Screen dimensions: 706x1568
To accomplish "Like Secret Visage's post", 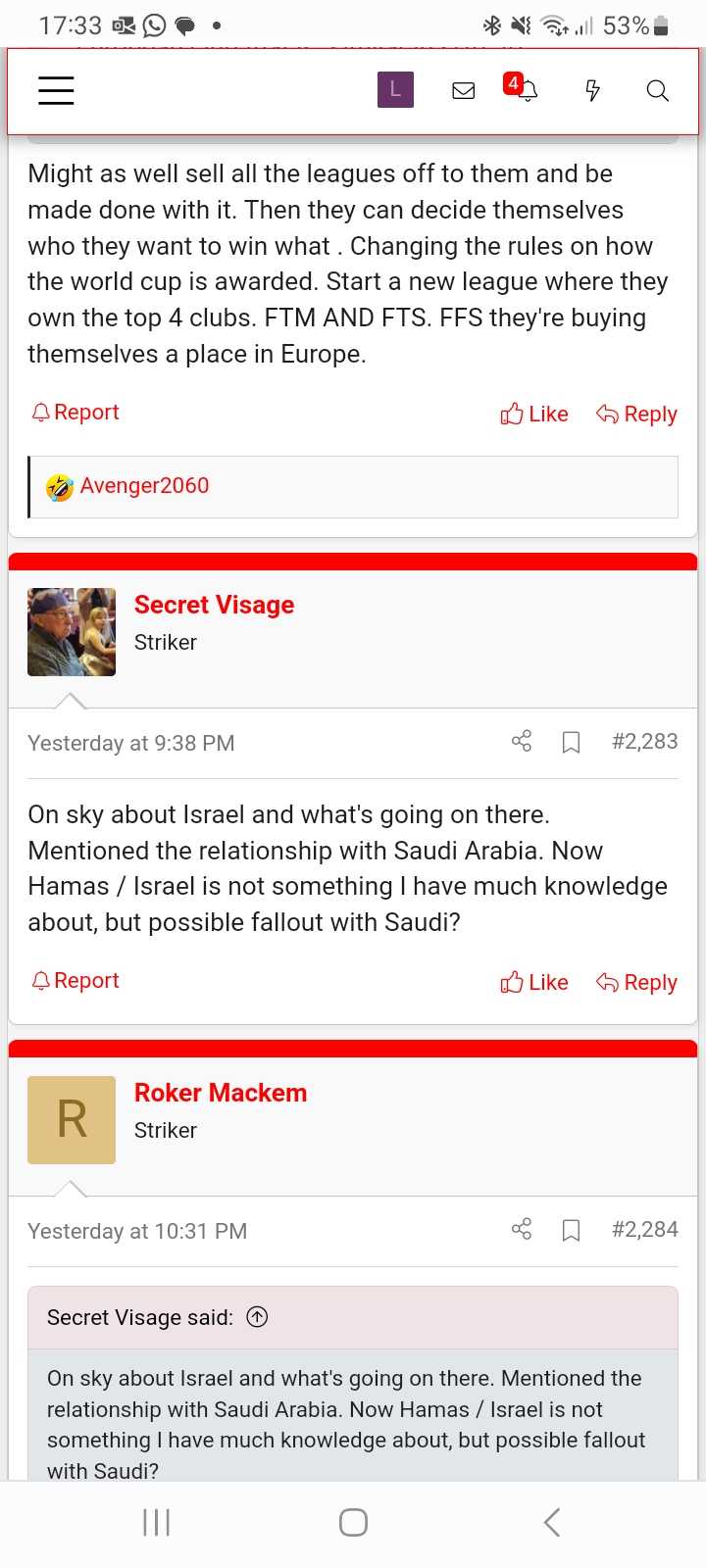I will (534, 983).
